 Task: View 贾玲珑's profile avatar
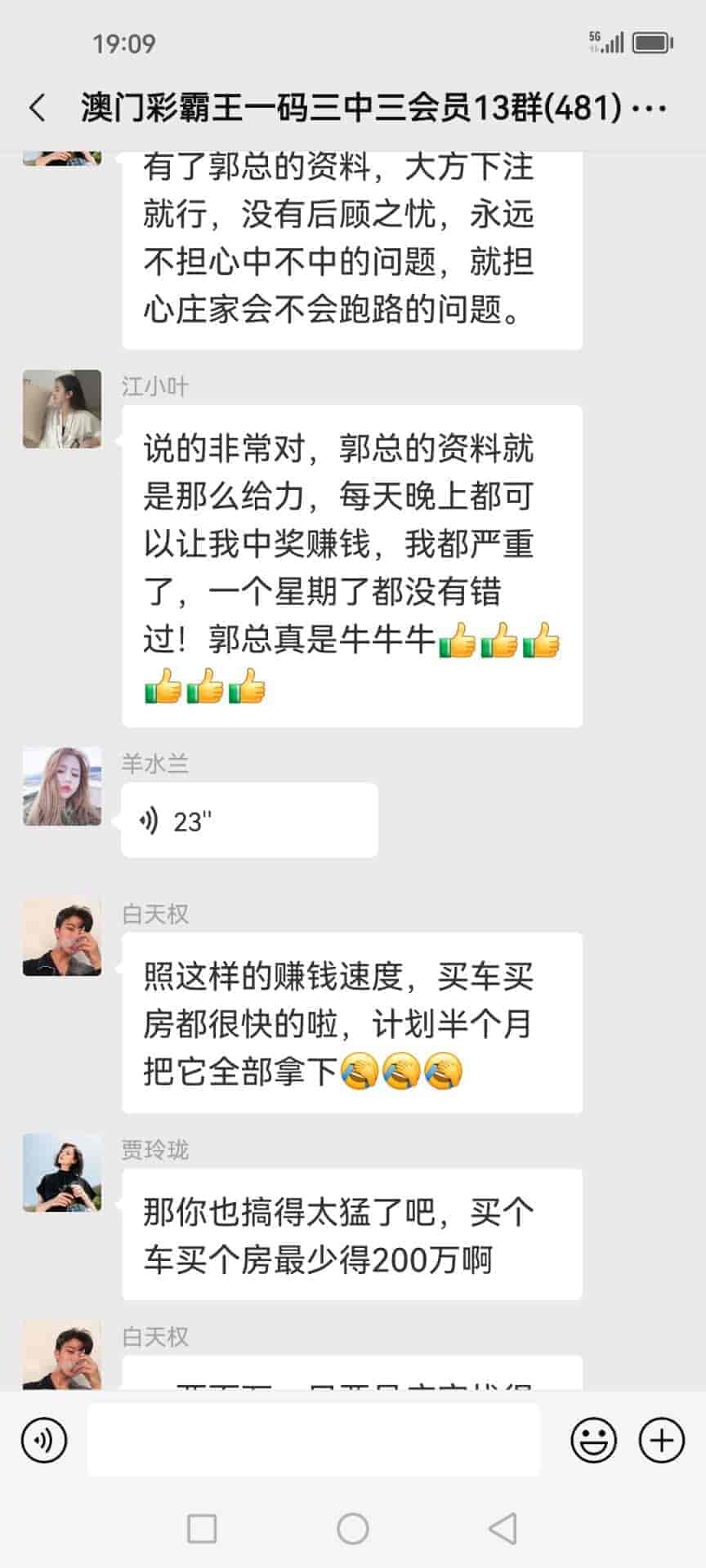[62, 1173]
